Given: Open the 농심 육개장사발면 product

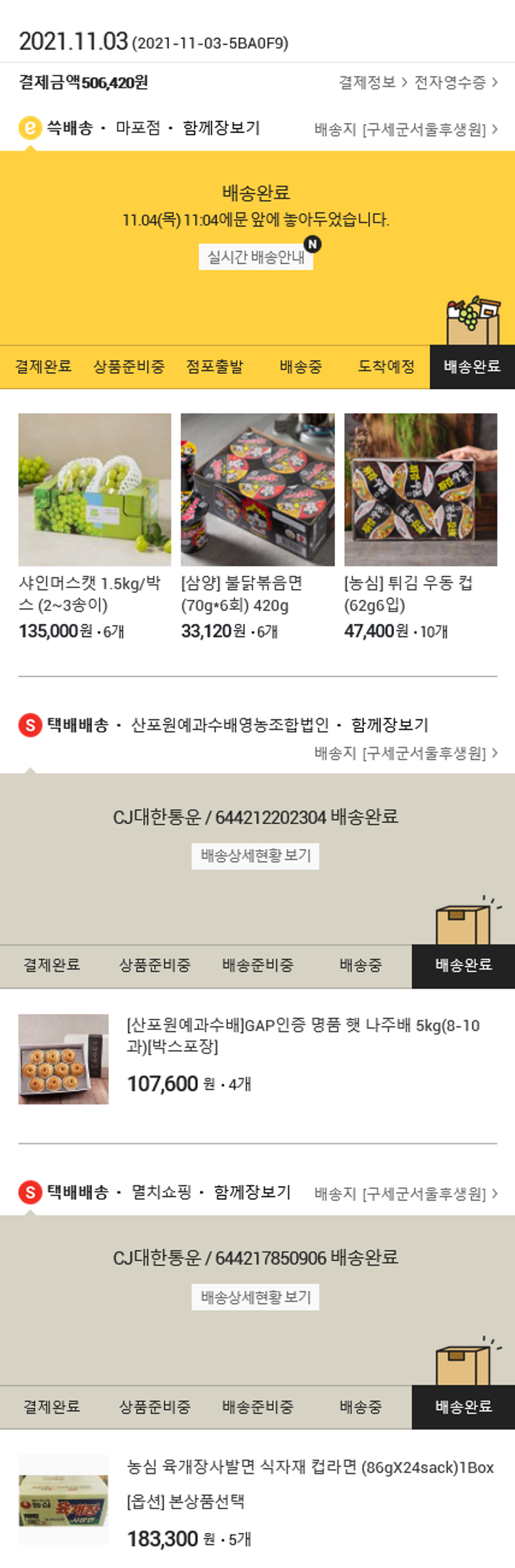Looking at the screenshot, I should point(310,1467).
